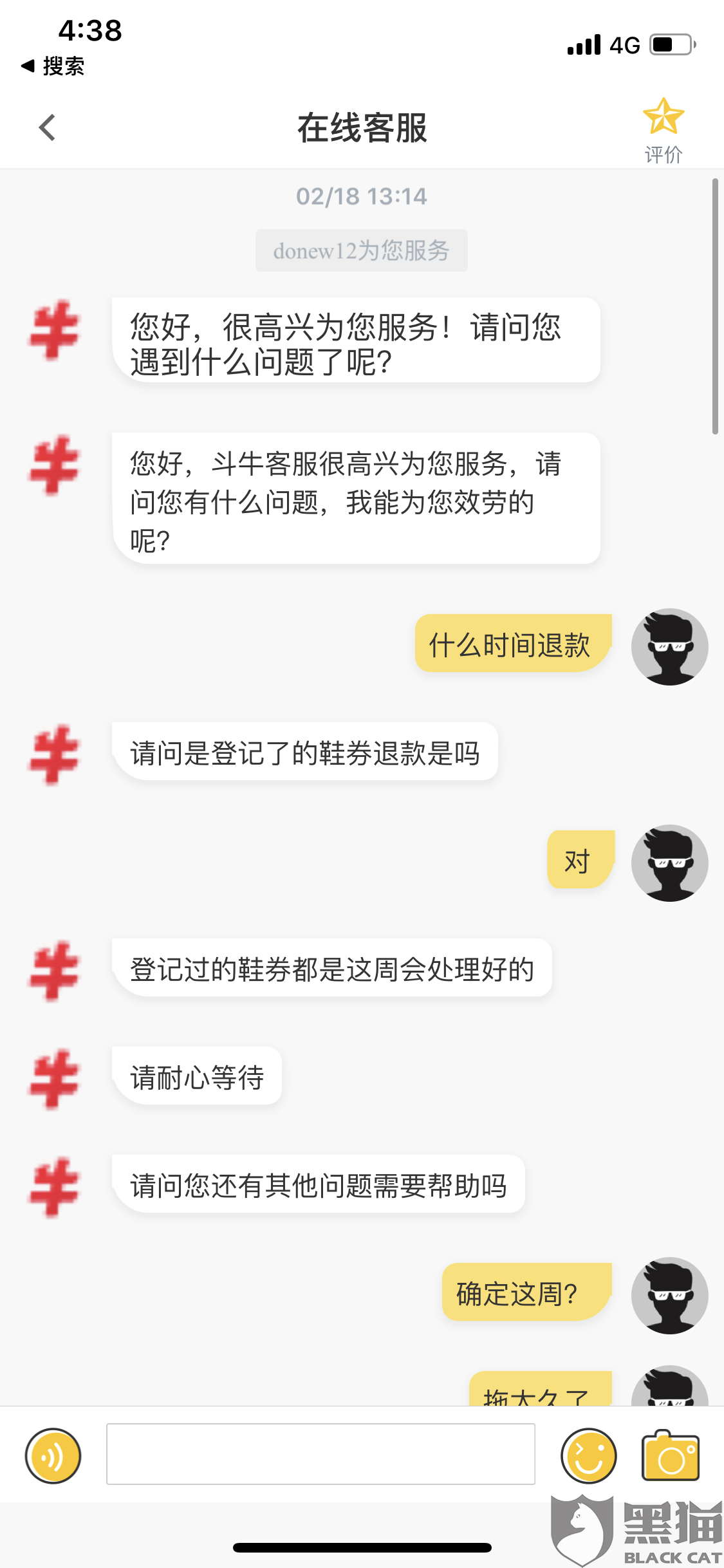The width and height of the screenshot is (724, 1568).
Task: Open the emoji smiley picker
Action: pyautogui.click(x=588, y=1455)
